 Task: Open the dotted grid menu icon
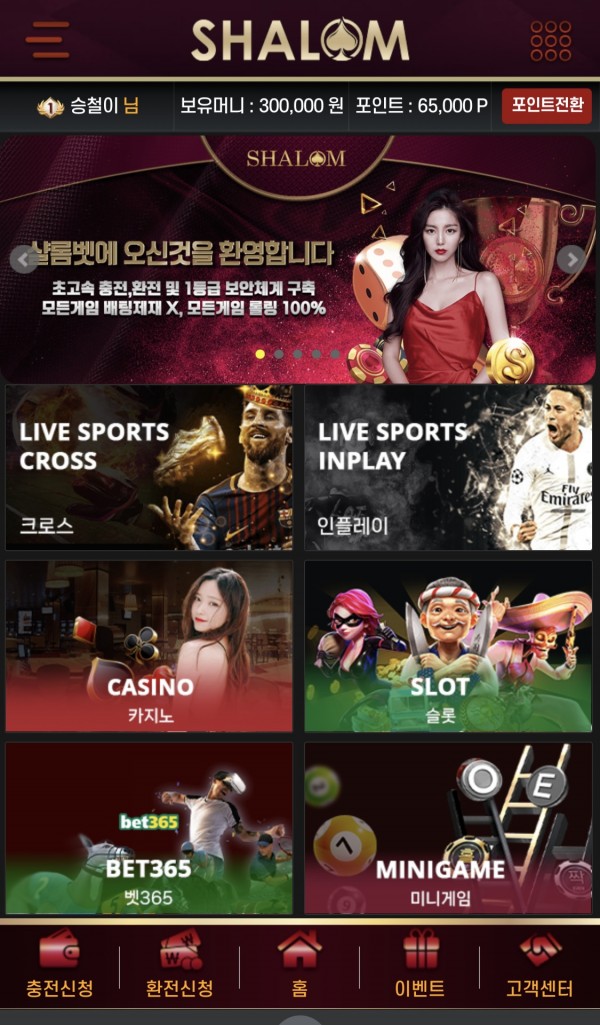click(x=551, y=41)
